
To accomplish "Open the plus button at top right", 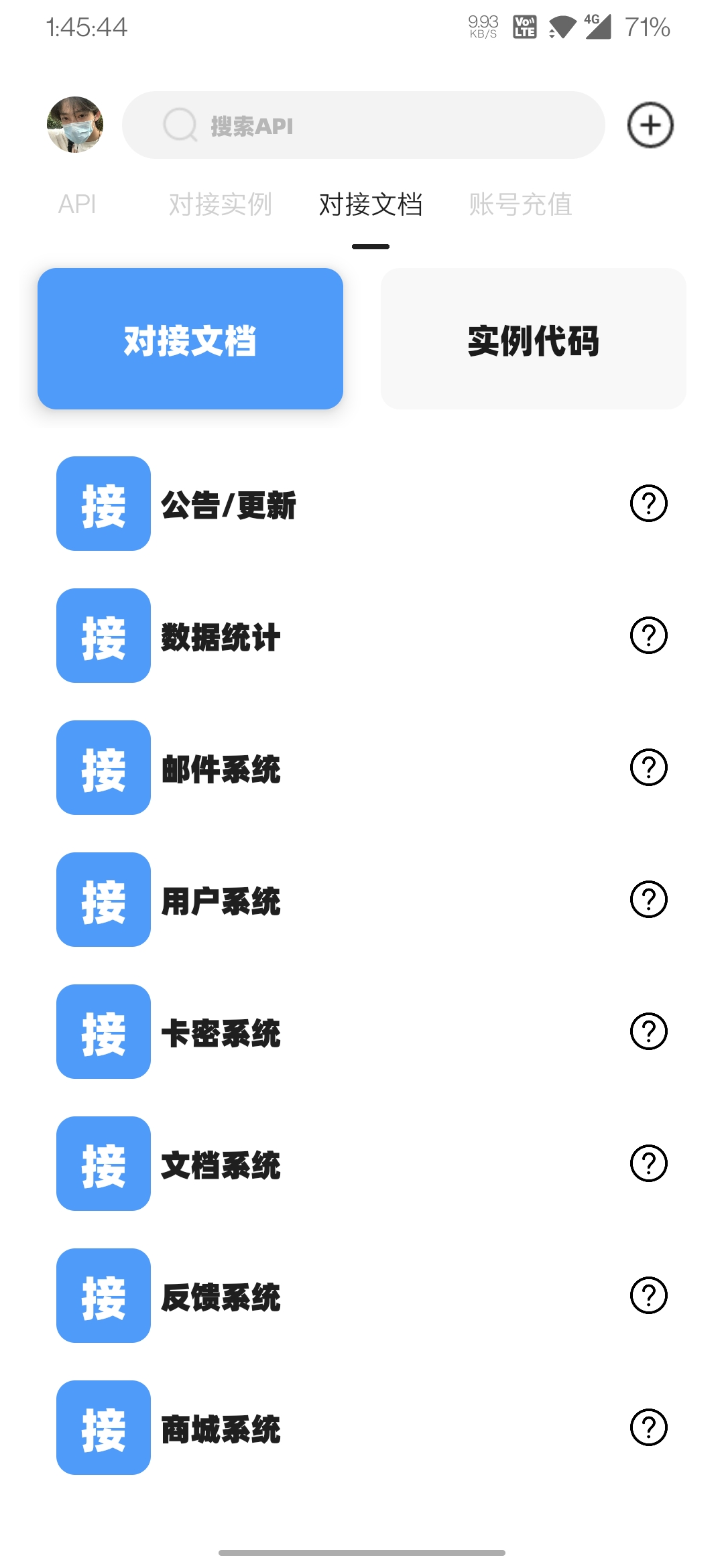I will click(x=649, y=125).
